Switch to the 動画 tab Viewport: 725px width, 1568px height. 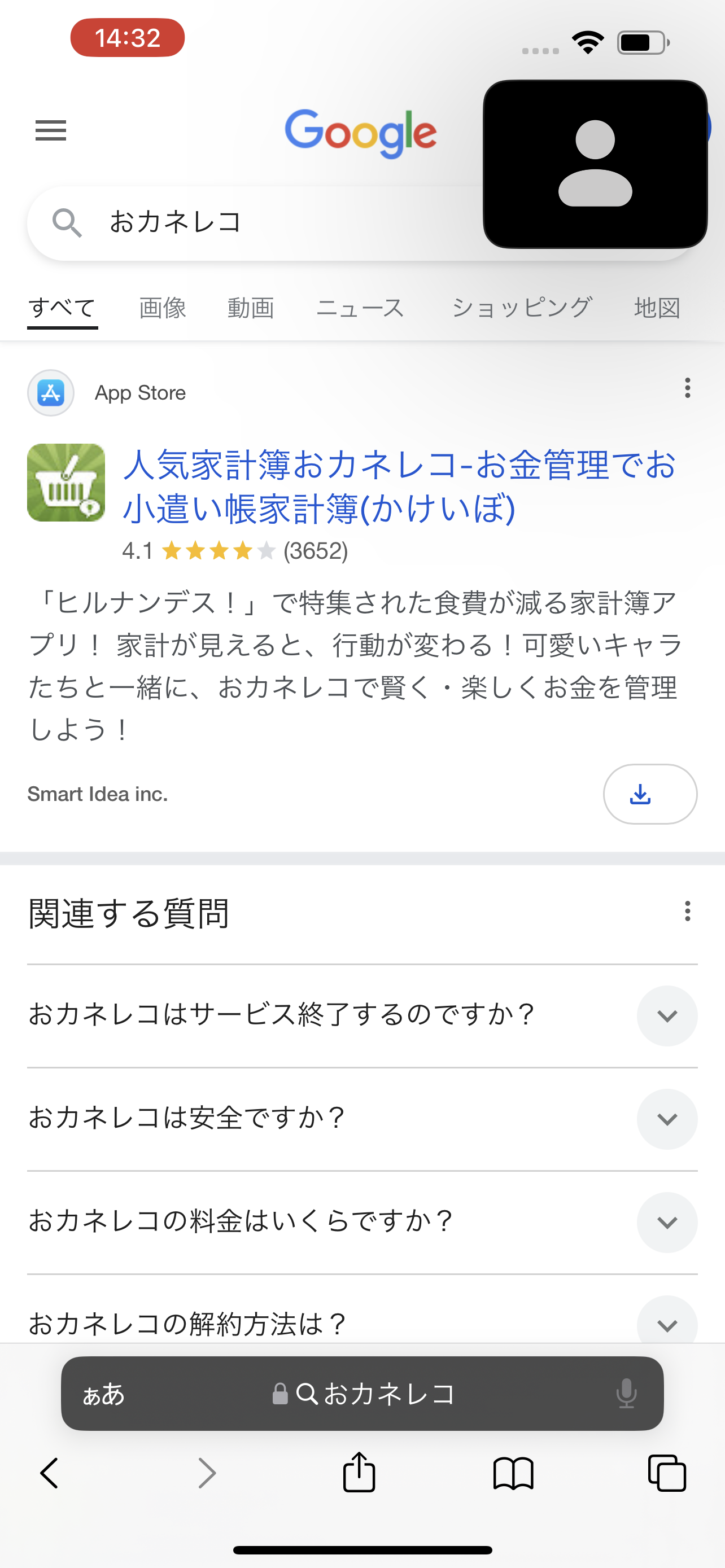(x=251, y=308)
